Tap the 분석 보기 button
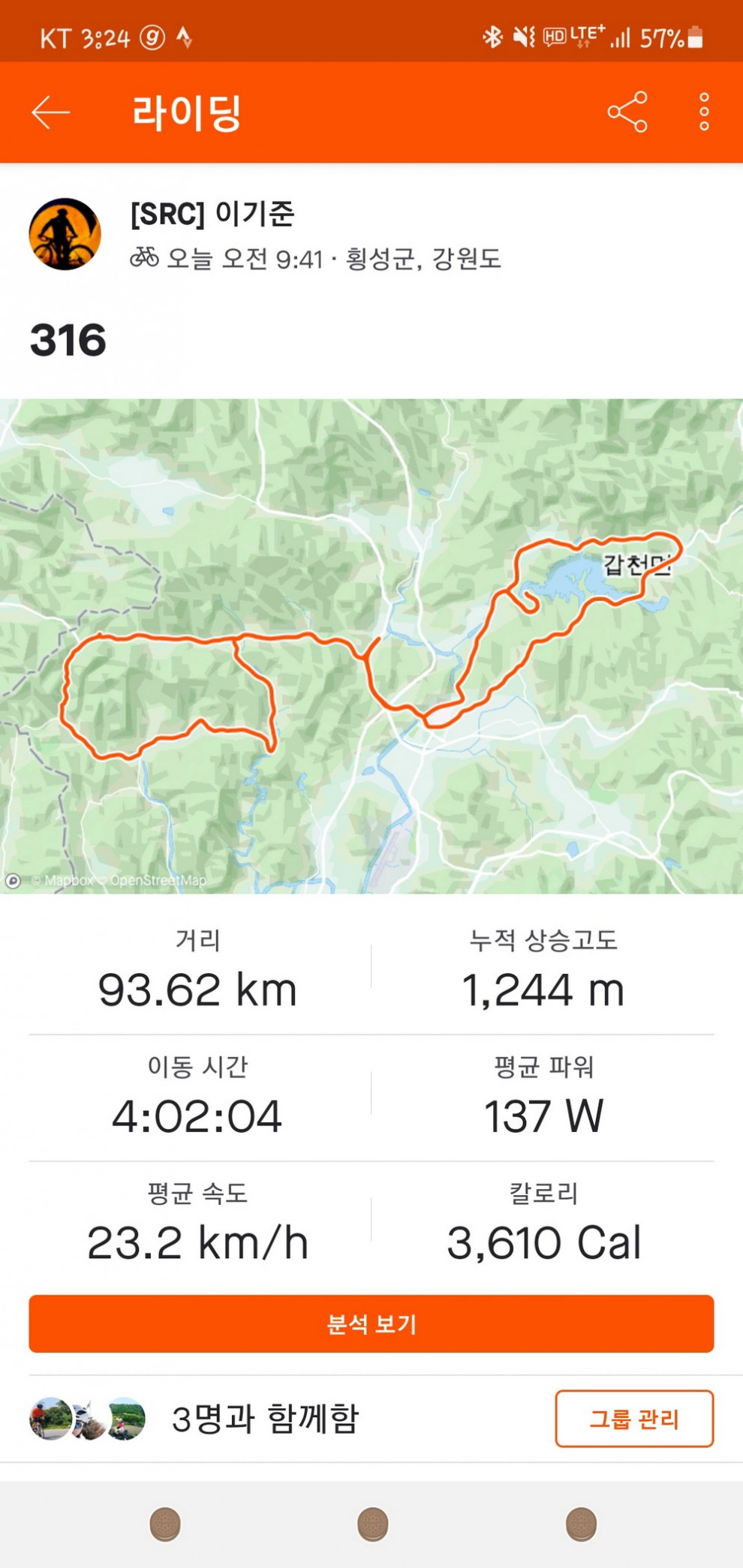 371,1324
